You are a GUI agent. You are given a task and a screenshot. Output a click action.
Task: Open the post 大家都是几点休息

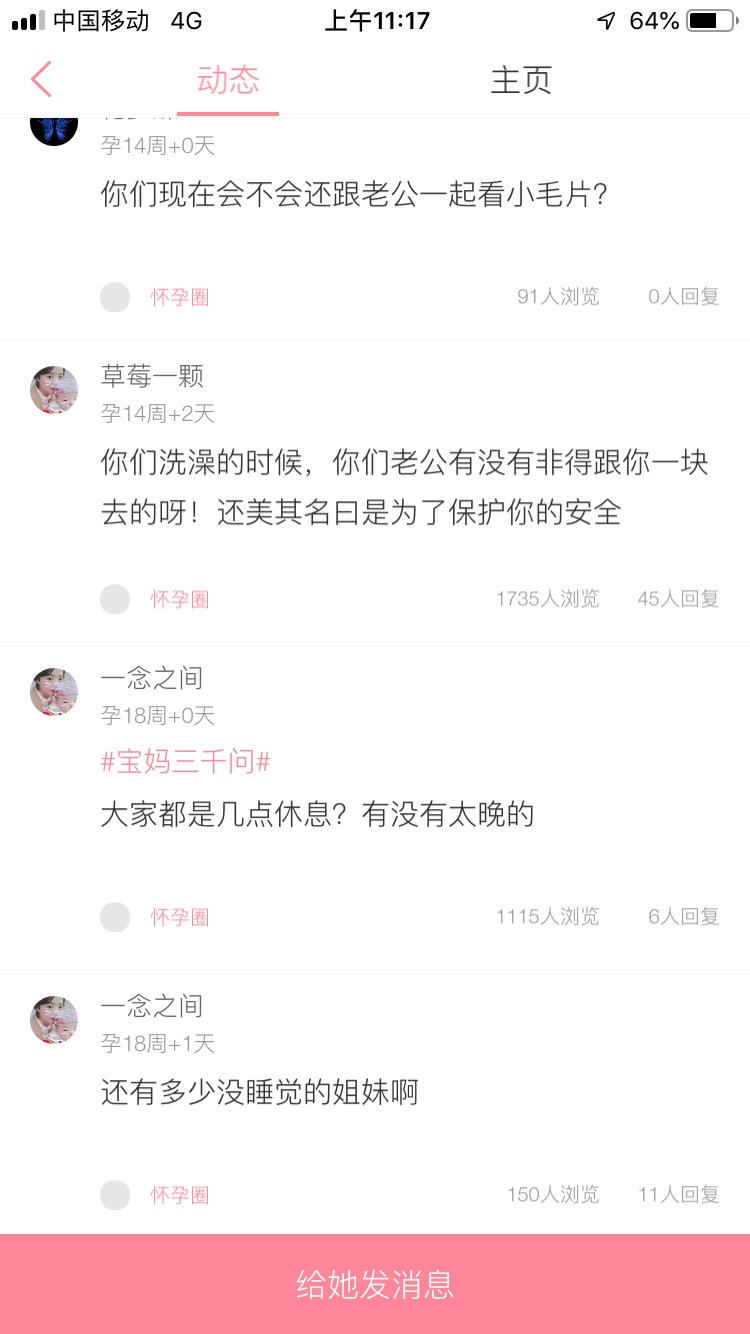click(318, 814)
